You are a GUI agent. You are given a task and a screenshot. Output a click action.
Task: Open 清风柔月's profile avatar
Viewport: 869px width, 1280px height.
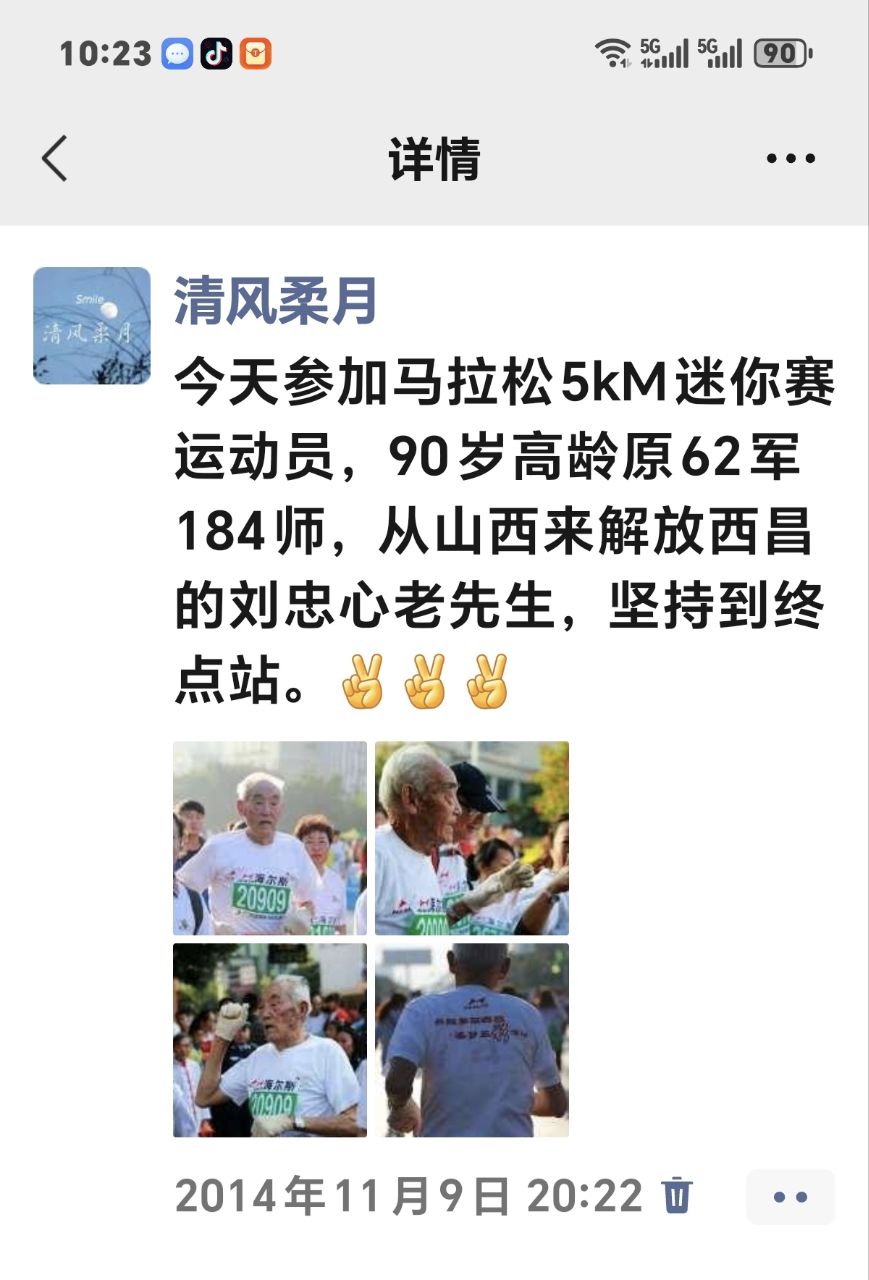pos(92,326)
